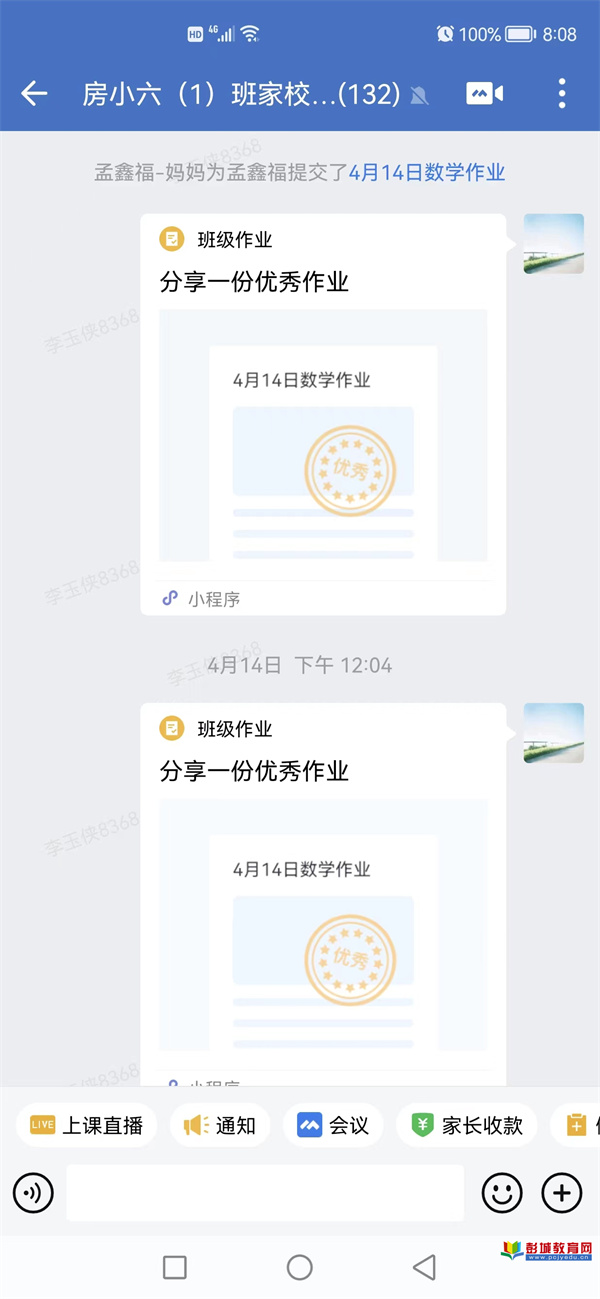
Task: Go to the system home screen
Action: (x=300, y=1268)
